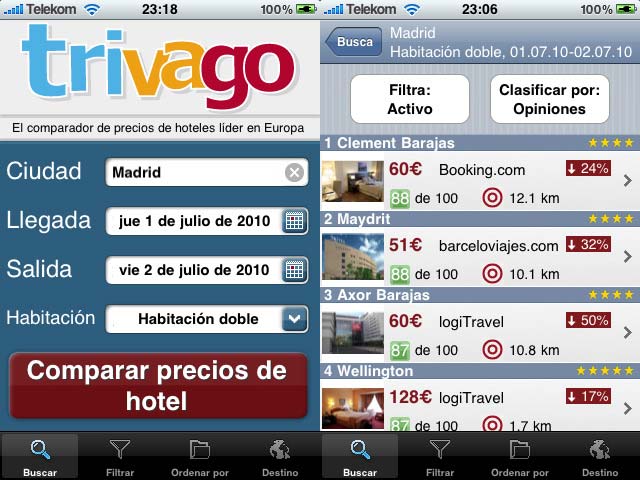Open the Clement Barajas hotel result

[480, 180]
